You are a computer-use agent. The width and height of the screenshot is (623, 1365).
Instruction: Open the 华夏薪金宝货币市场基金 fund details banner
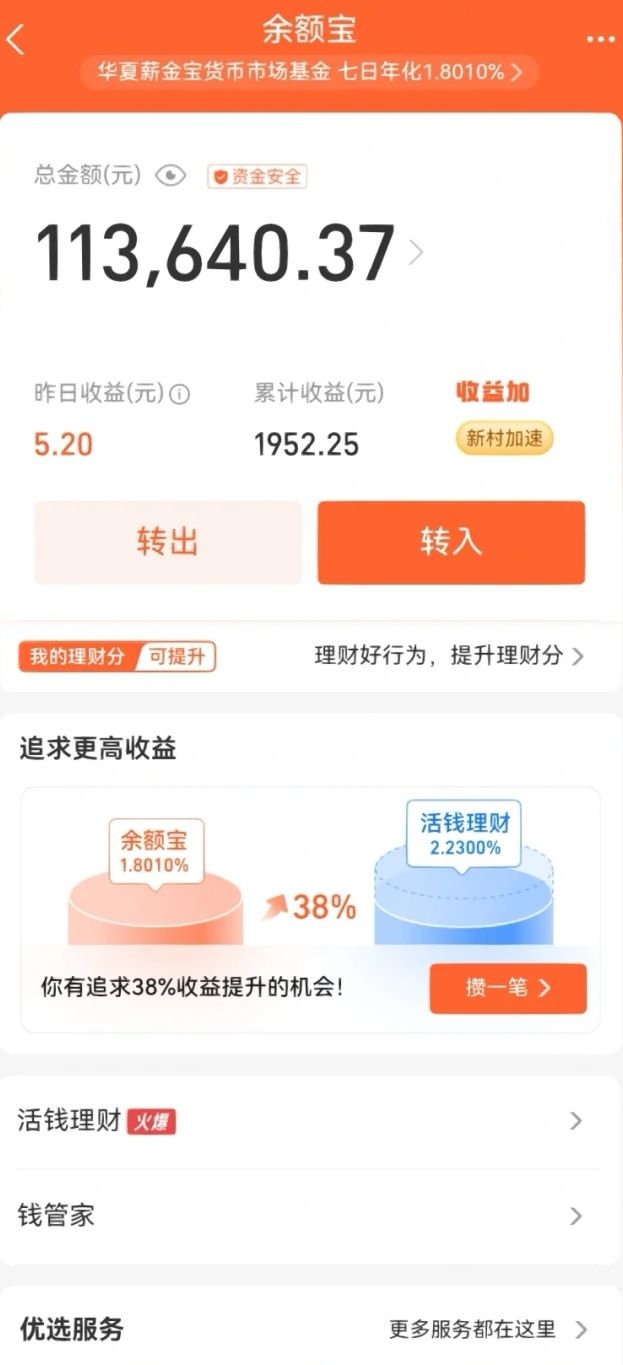(310, 72)
